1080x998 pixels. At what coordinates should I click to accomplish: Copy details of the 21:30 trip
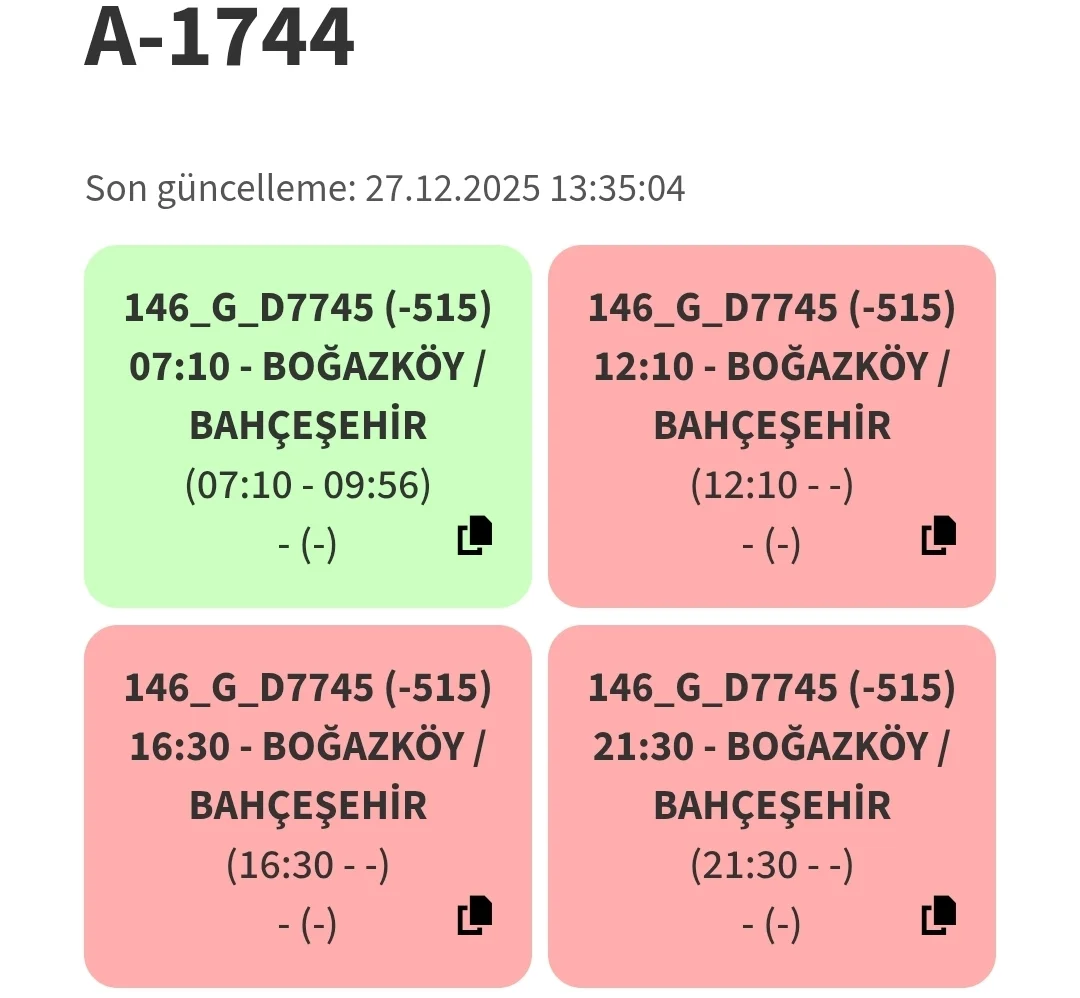pos(938,915)
